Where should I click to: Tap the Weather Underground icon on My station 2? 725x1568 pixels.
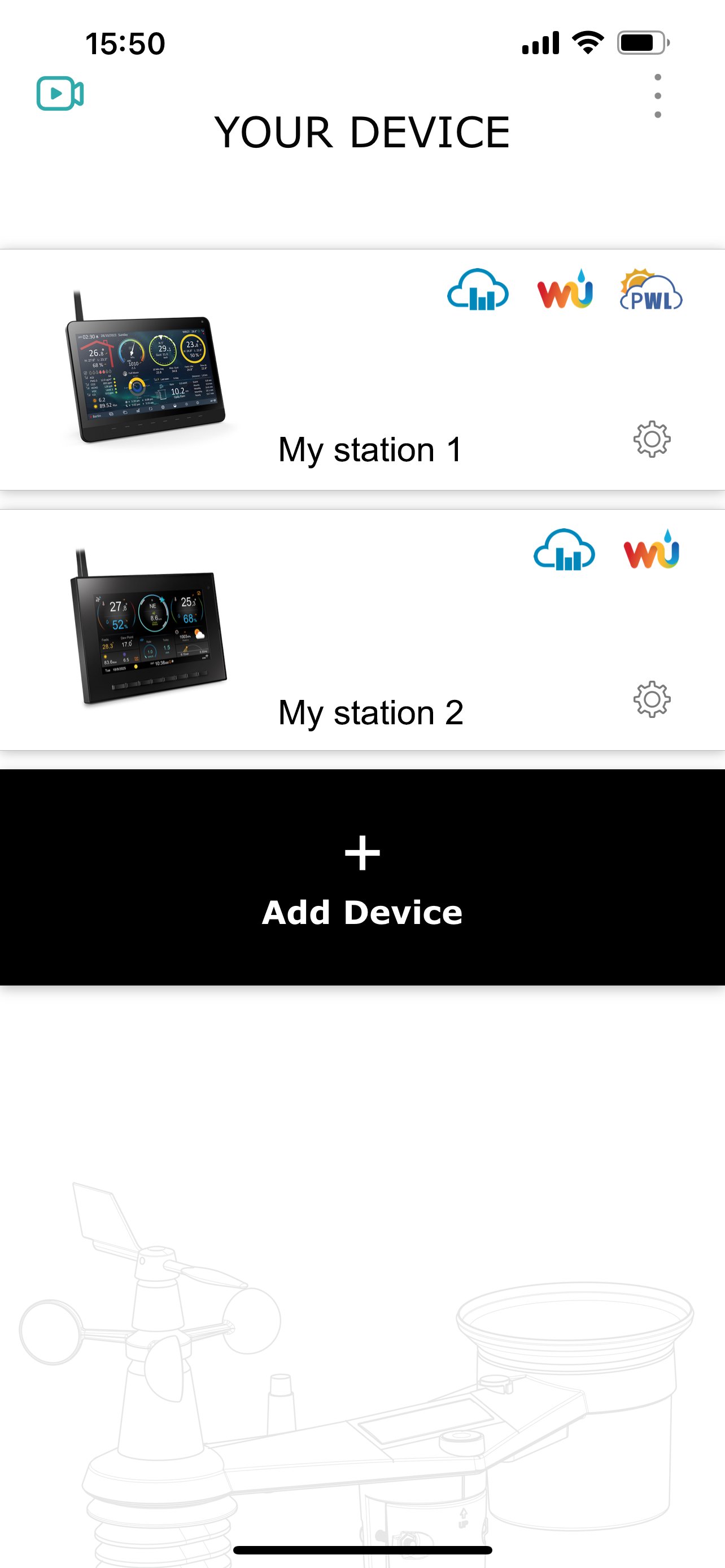[x=650, y=550]
